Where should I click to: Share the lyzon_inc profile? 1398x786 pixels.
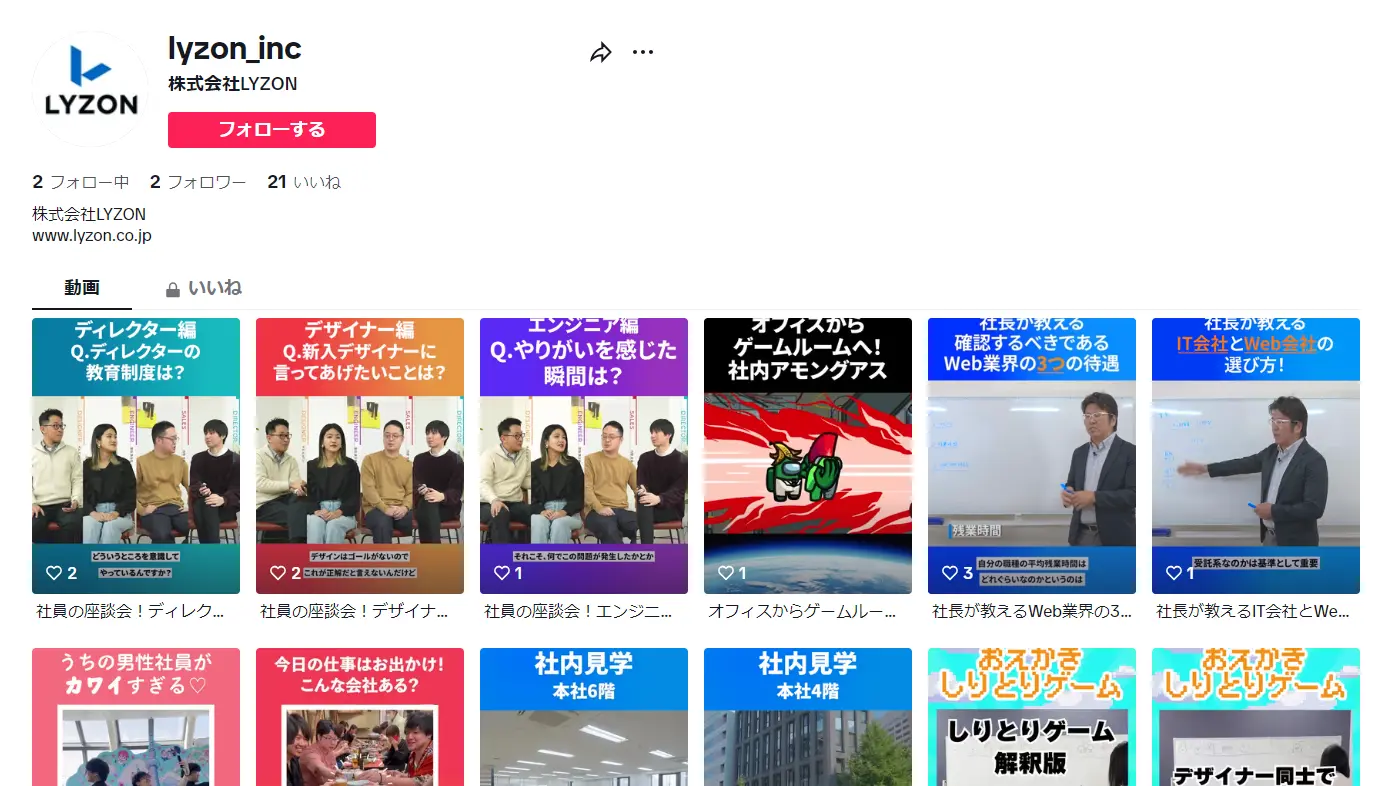(x=600, y=53)
